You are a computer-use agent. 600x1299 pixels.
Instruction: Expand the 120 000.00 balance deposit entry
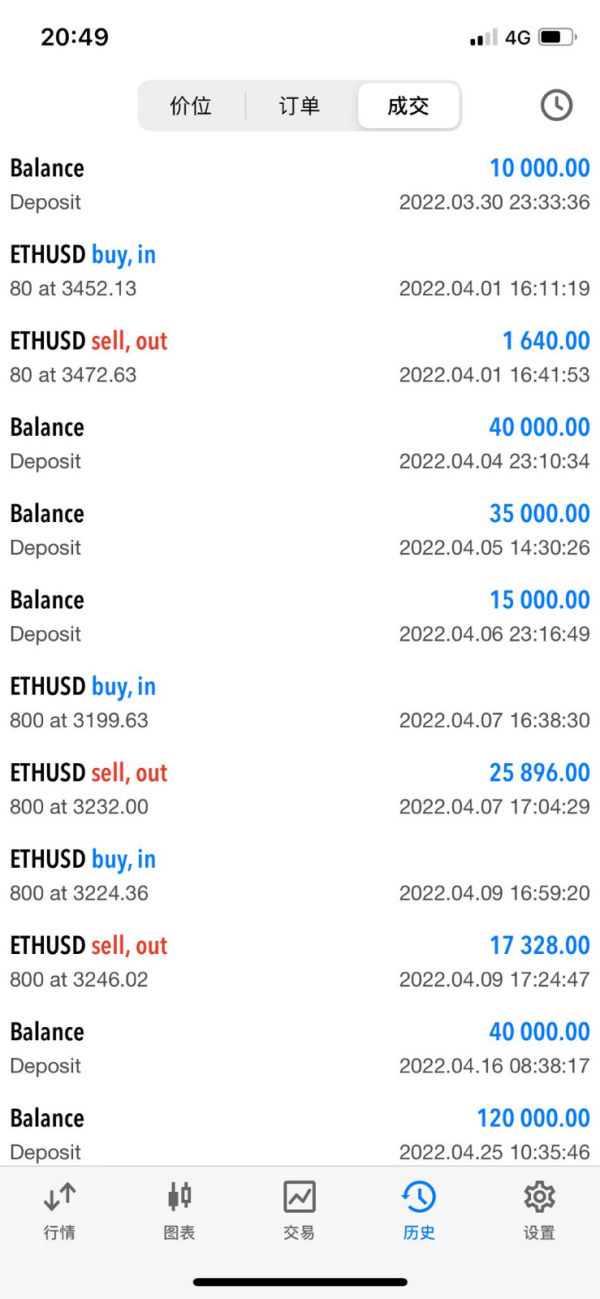pos(300,1134)
